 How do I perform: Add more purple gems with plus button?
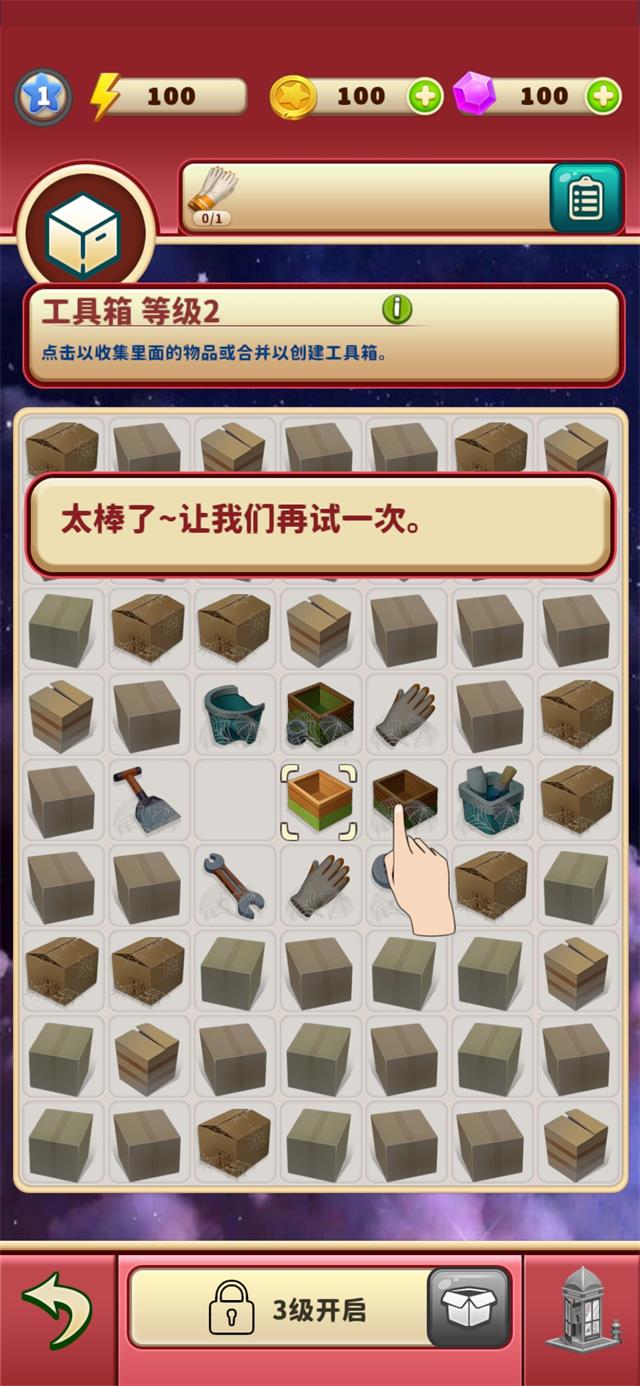(x=602, y=96)
